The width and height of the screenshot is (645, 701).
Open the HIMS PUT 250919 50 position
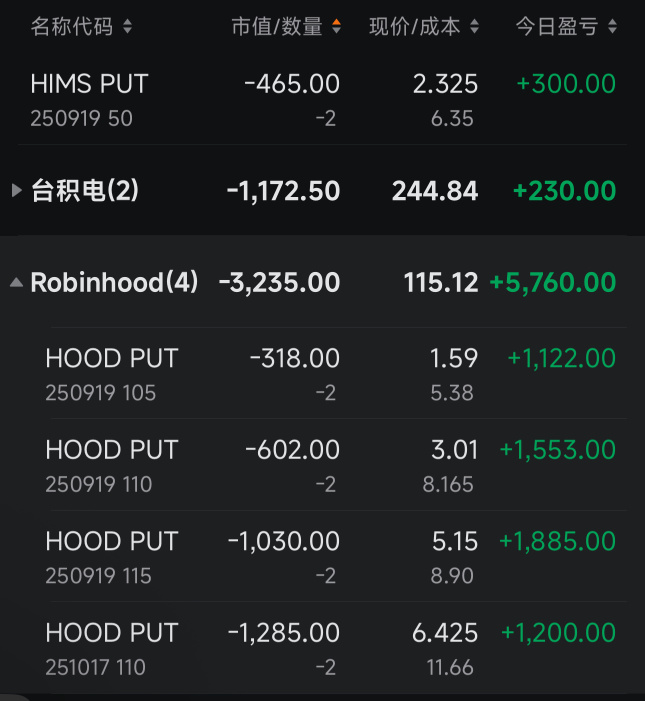pos(322,100)
